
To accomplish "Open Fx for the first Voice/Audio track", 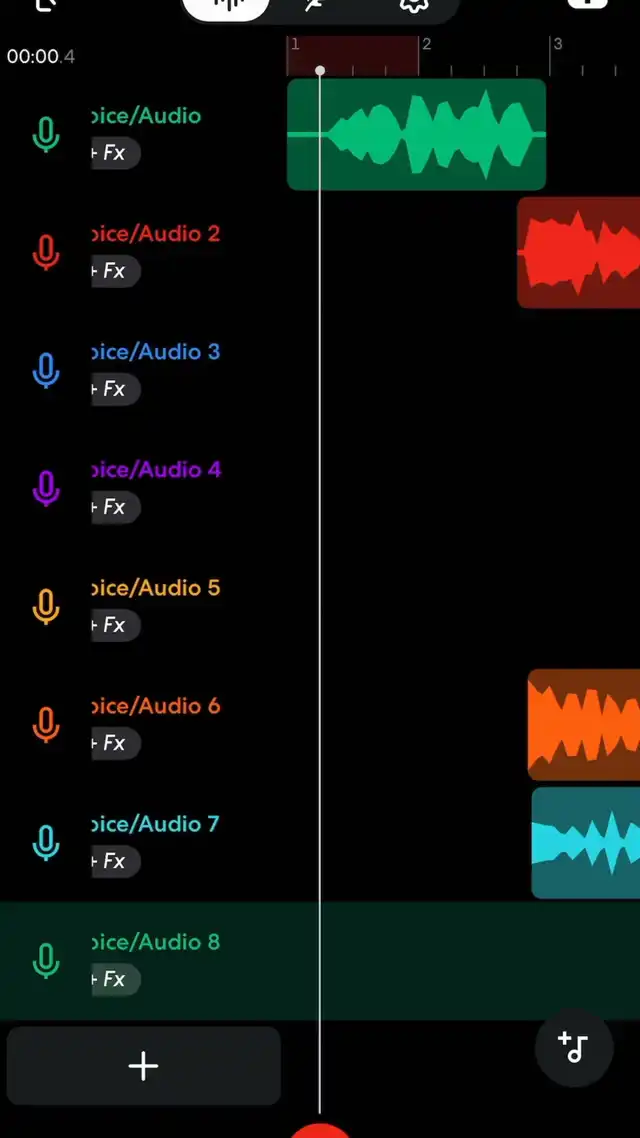I will [x=115, y=153].
